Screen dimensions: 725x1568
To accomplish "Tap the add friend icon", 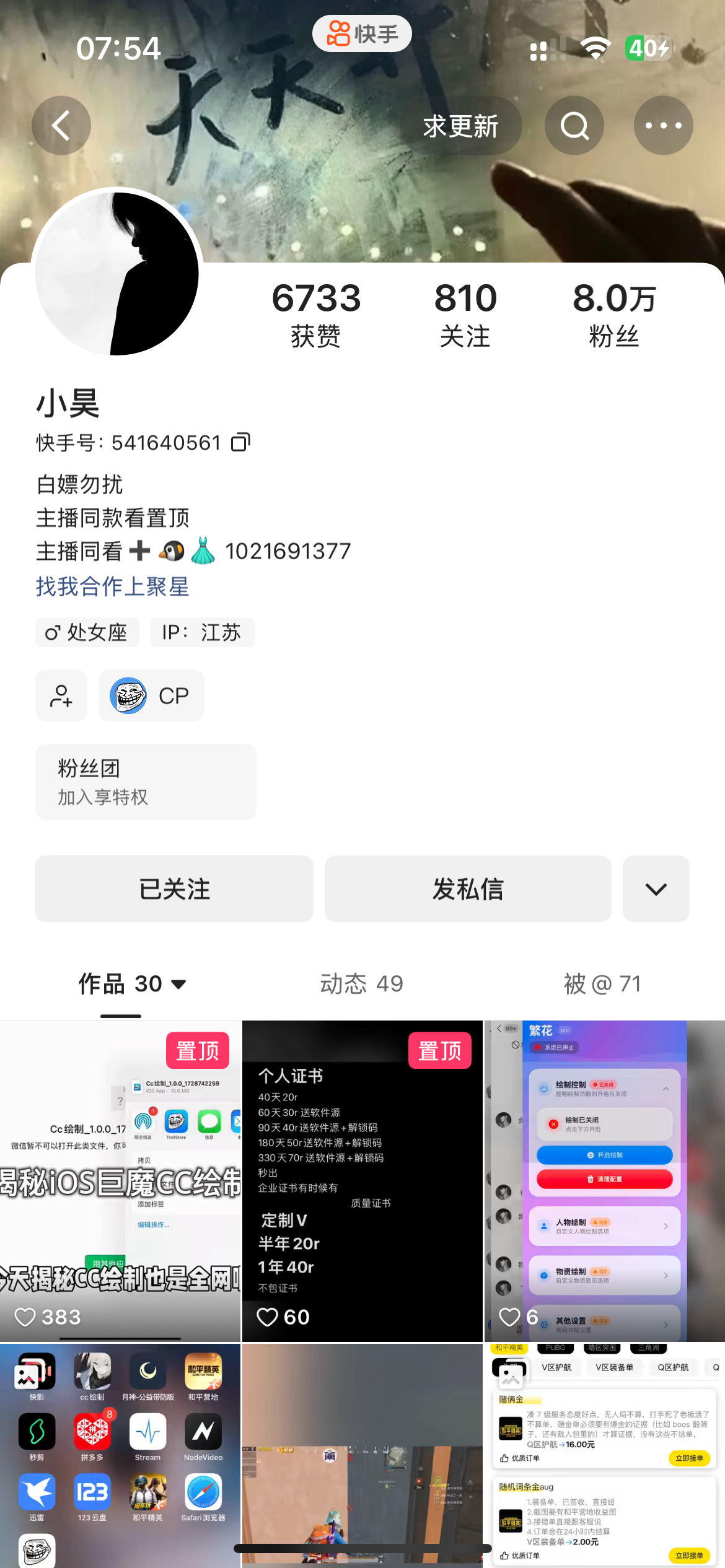I will click(x=61, y=695).
